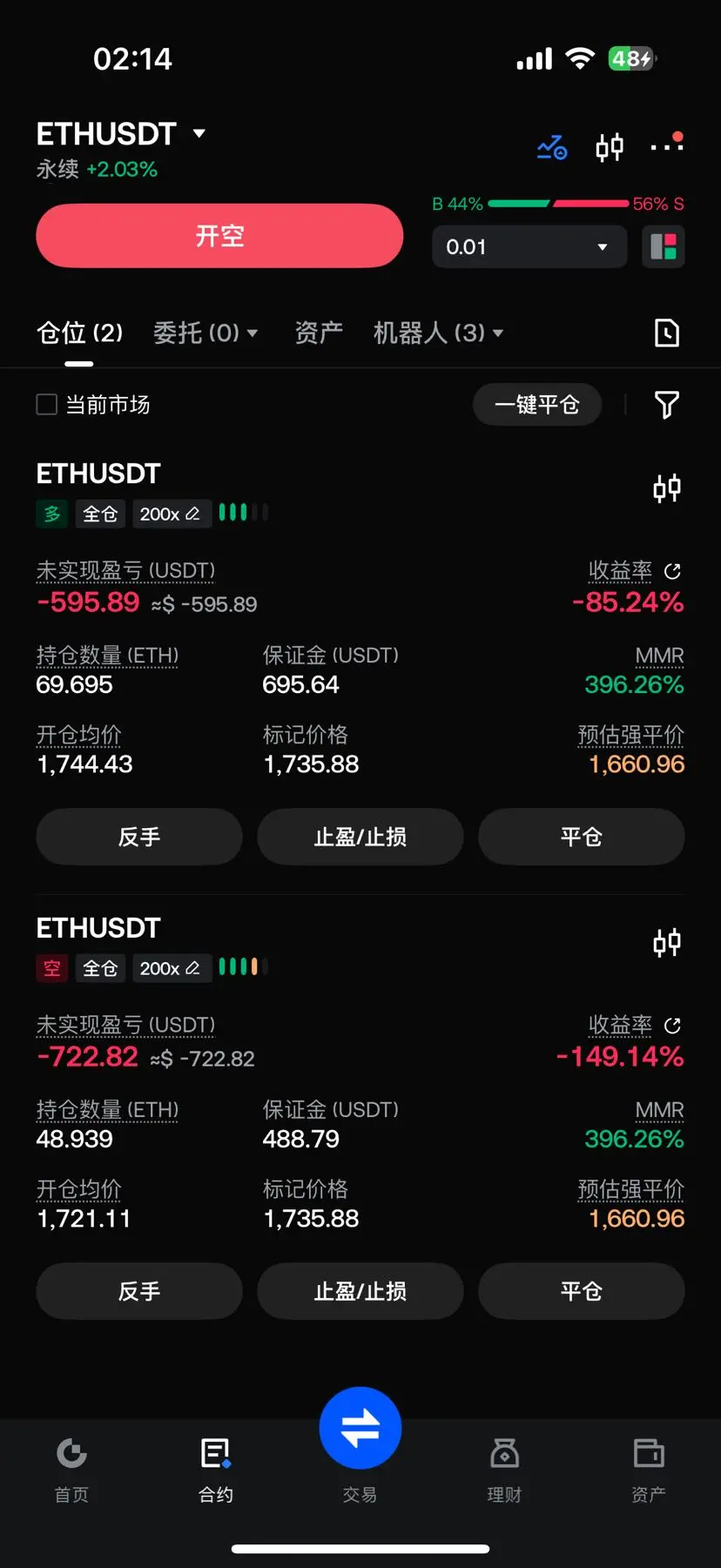Switch to the 委托 (0) tab
The image size is (721, 1568).
pyautogui.click(x=206, y=333)
